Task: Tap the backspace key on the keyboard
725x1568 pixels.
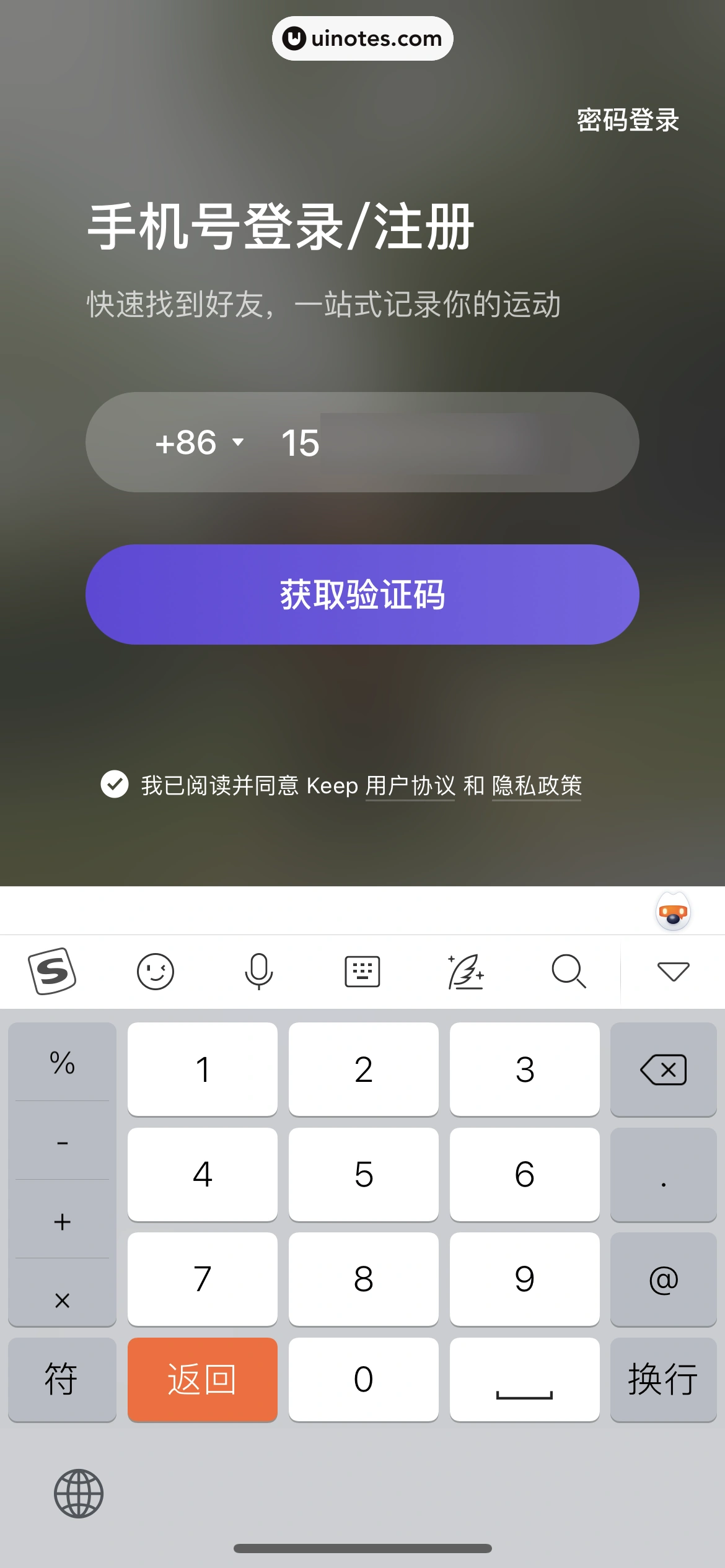Action: click(663, 1069)
